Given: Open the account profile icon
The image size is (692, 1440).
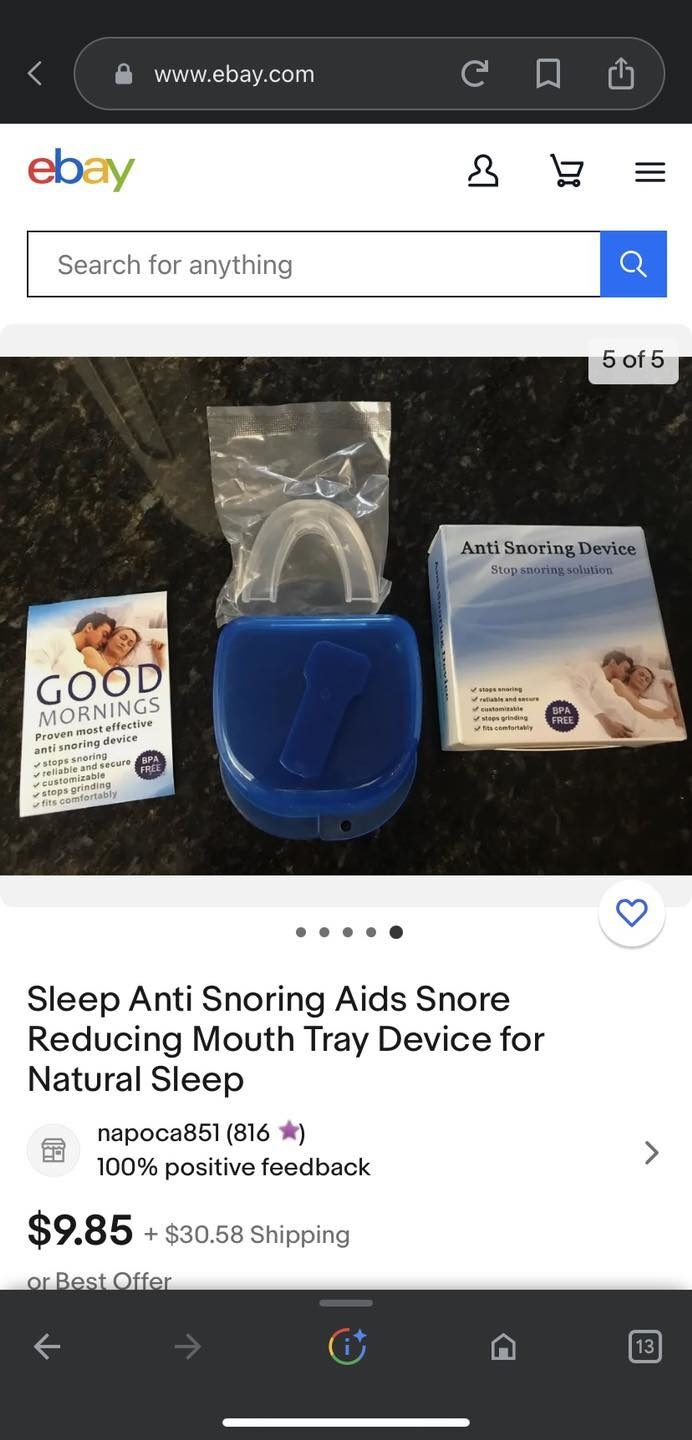Looking at the screenshot, I should pyautogui.click(x=483, y=171).
